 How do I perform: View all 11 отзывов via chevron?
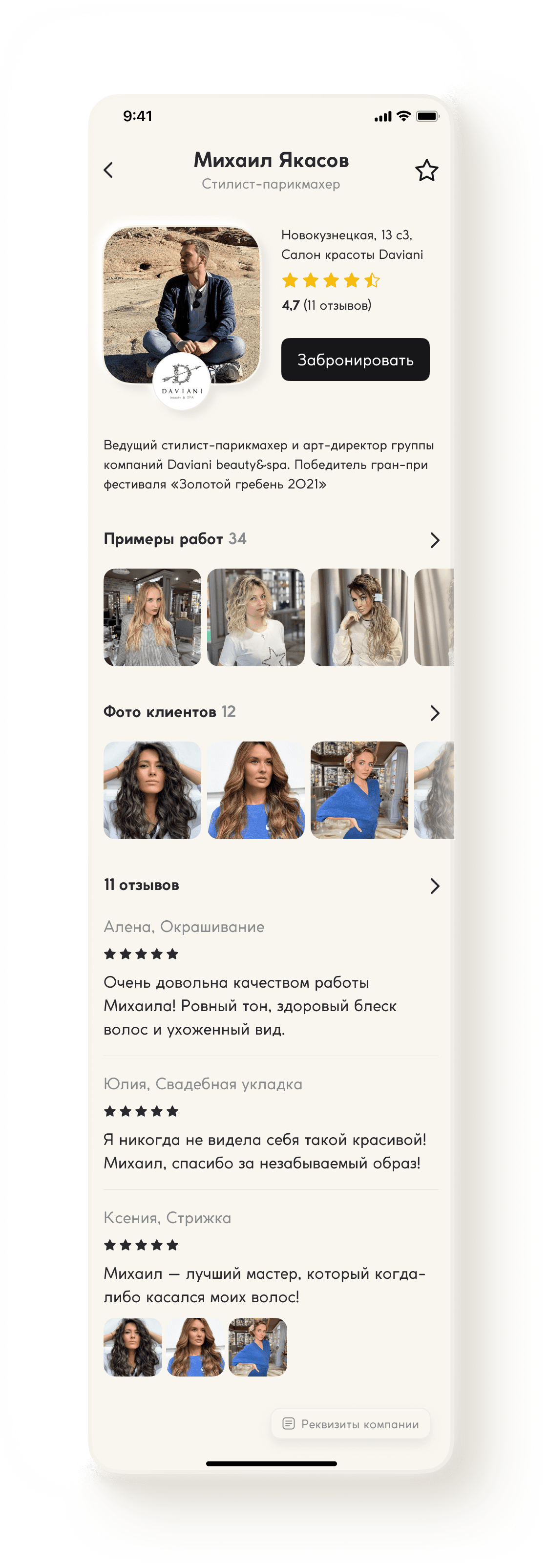(x=434, y=886)
